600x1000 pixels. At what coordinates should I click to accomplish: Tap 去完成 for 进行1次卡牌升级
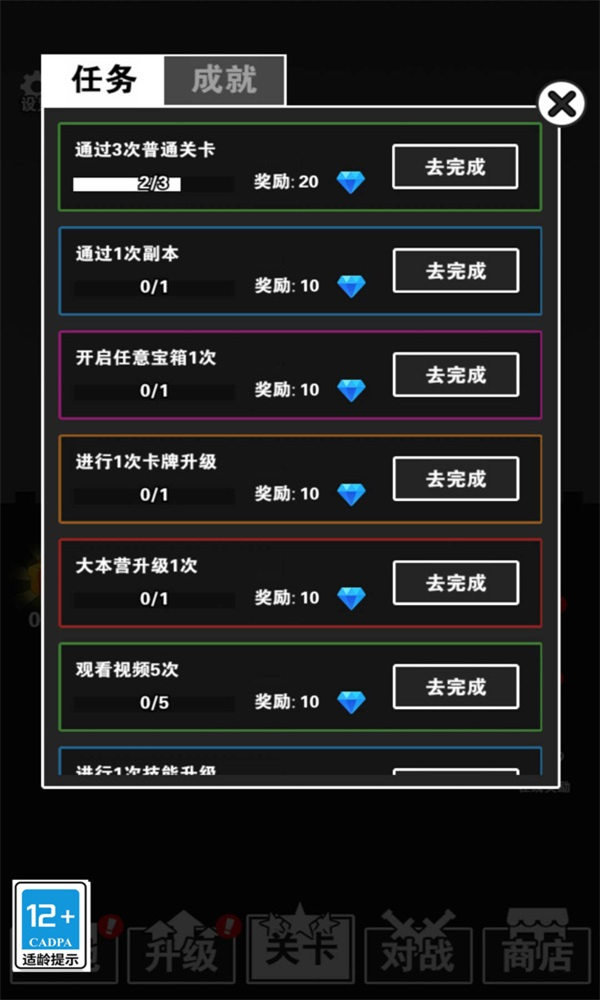tap(455, 479)
